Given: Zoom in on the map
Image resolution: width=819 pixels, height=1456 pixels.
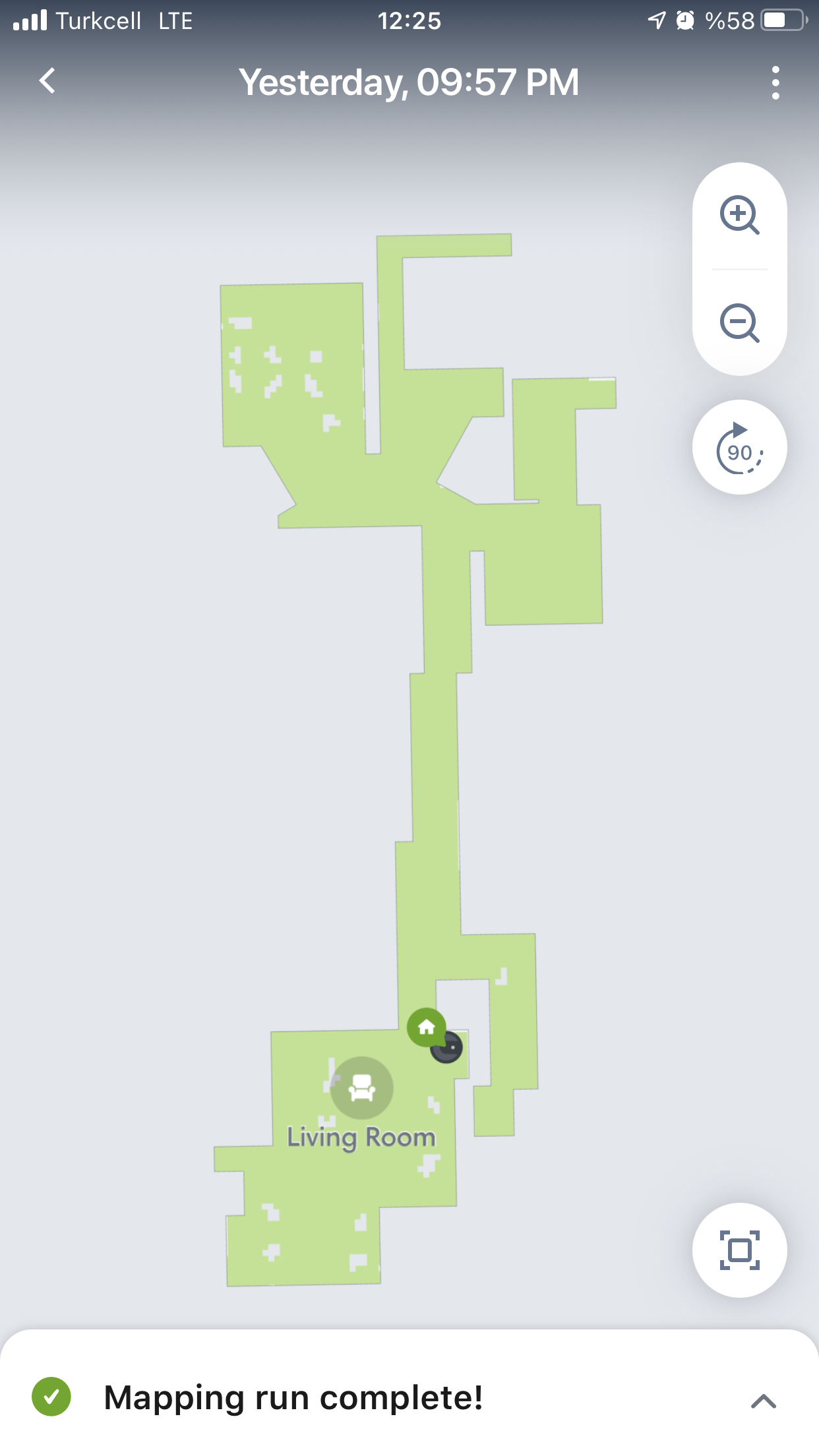Looking at the screenshot, I should coord(739,215).
